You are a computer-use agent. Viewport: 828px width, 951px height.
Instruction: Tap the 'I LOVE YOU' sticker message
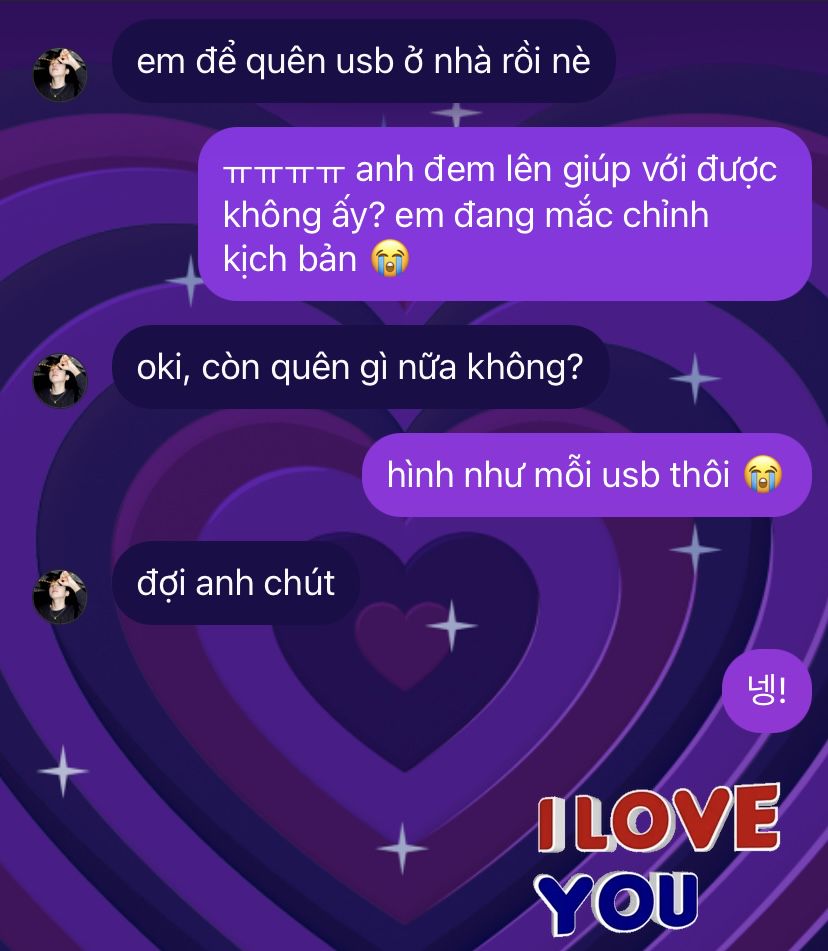[x=656, y=860]
